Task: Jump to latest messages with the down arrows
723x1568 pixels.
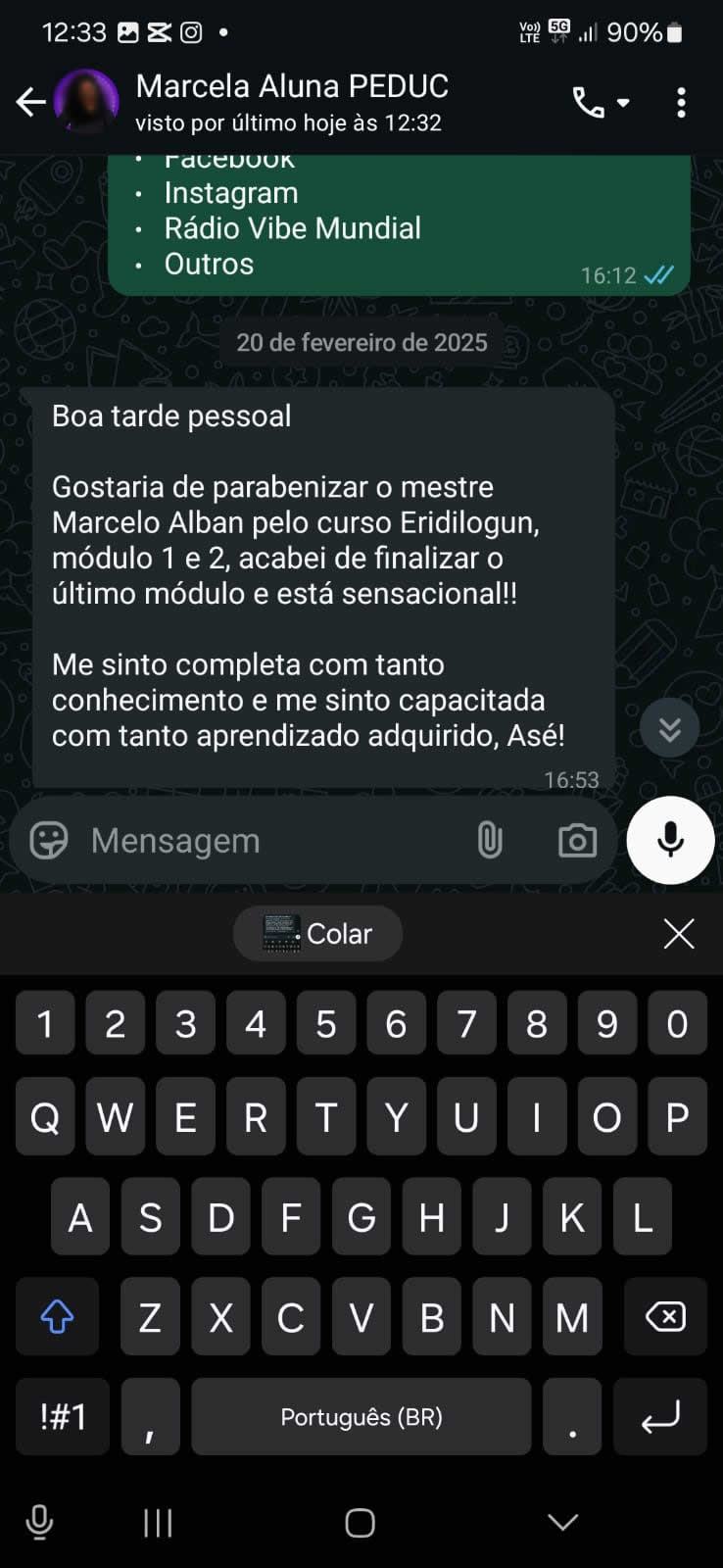Action: pyautogui.click(x=669, y=729)
